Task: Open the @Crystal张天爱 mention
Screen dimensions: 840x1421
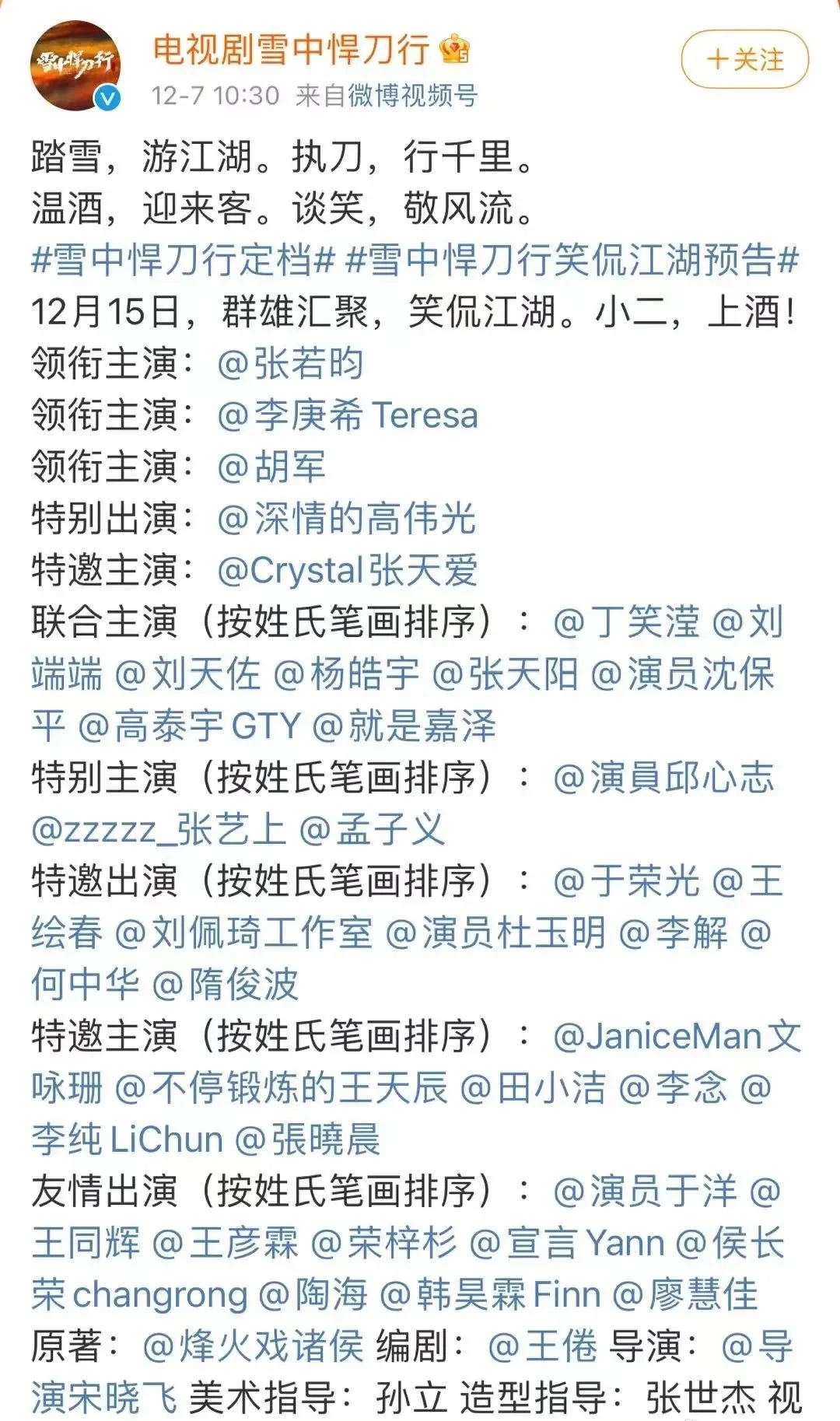Action: [348, 570]
